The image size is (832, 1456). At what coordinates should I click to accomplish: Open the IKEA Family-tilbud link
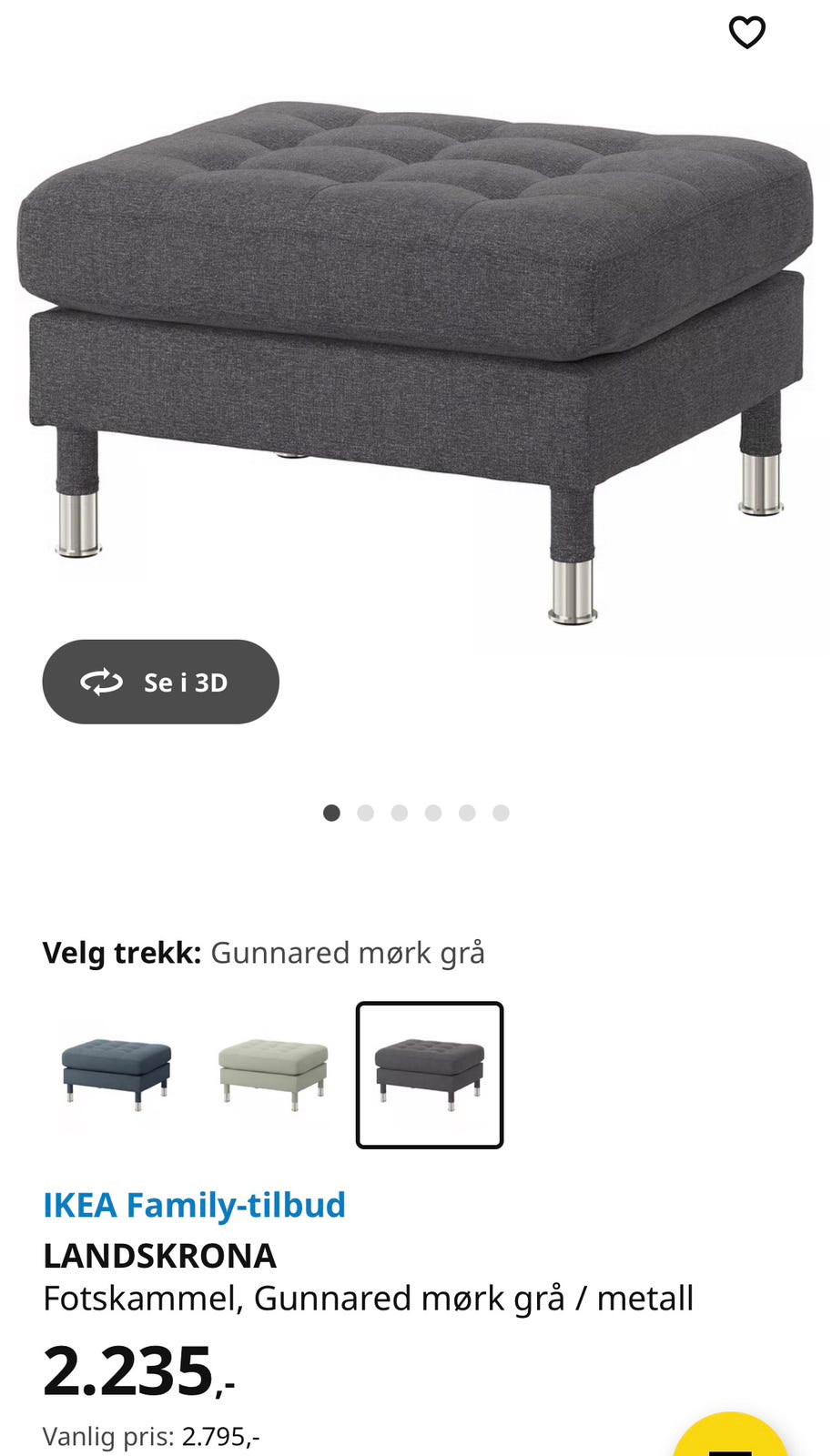pos(195,1204)
